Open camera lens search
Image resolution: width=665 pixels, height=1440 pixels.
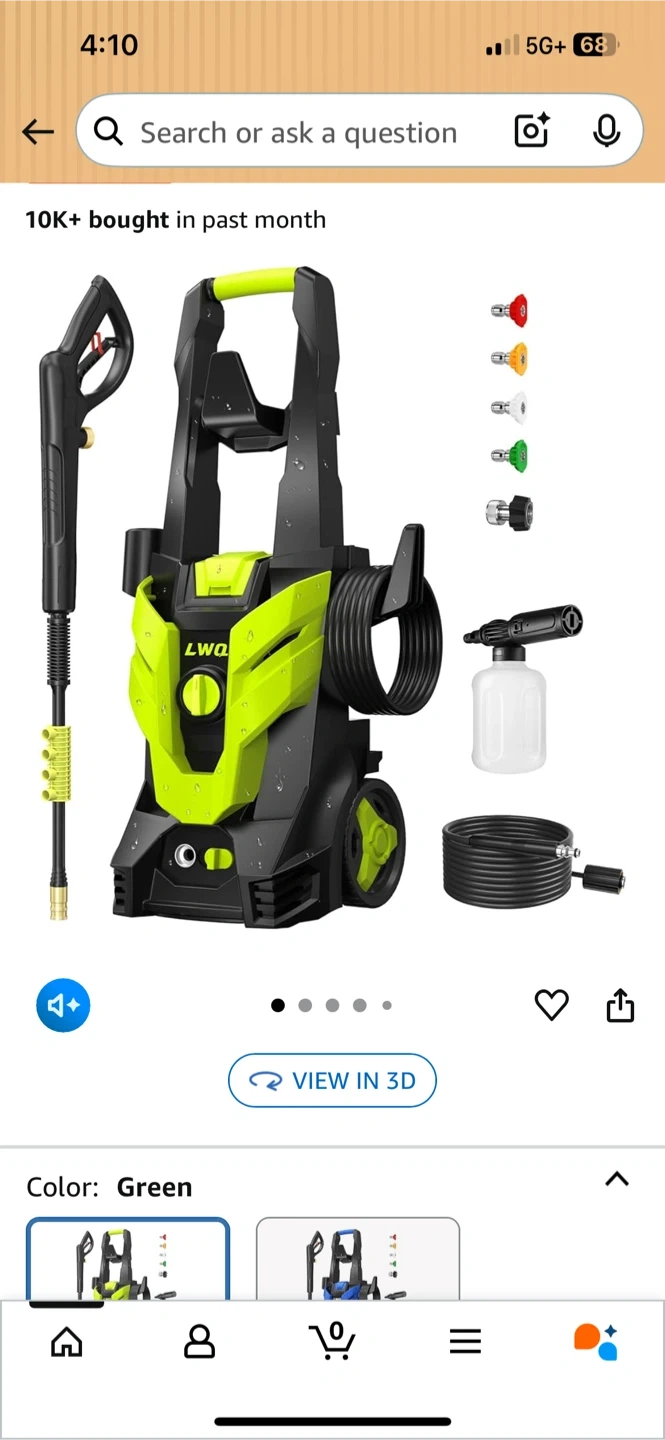click(531, 132)
